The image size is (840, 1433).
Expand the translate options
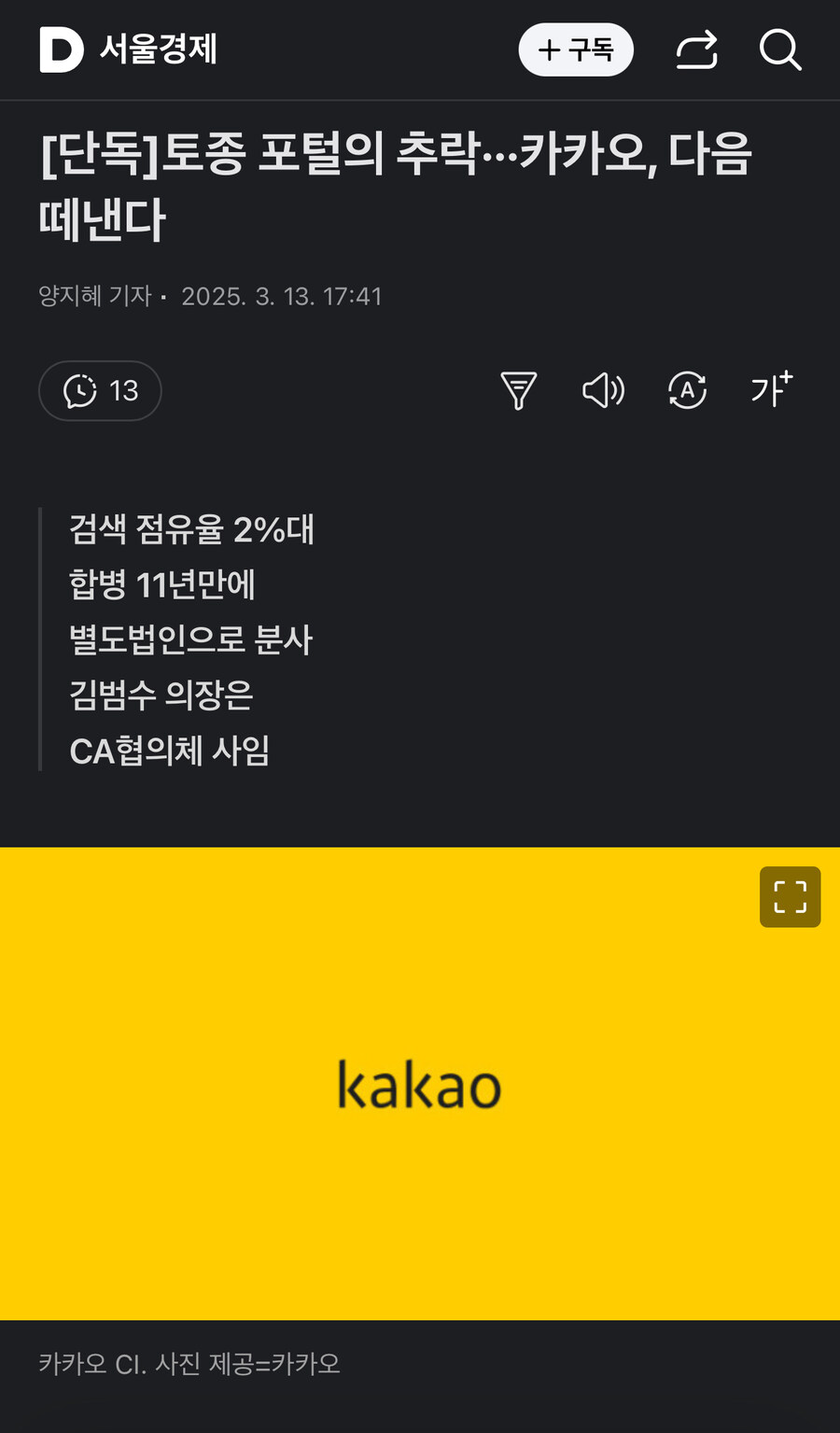(687, 391)
